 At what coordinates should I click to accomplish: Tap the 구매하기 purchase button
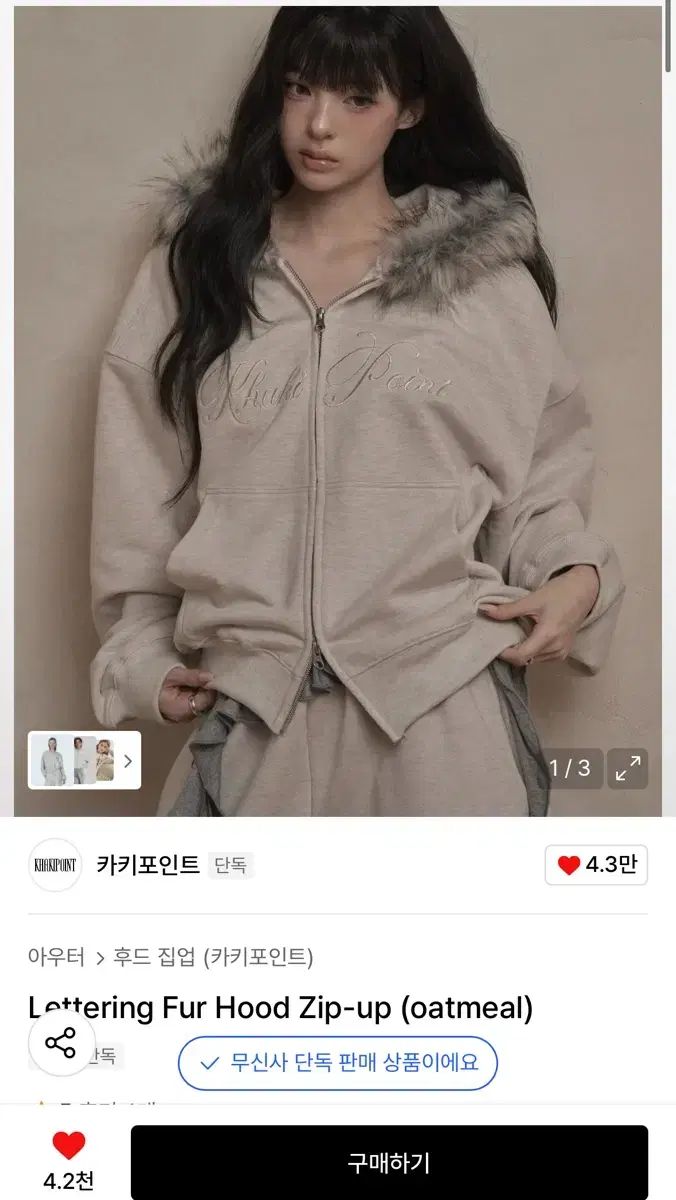(x=389, y=1163)
